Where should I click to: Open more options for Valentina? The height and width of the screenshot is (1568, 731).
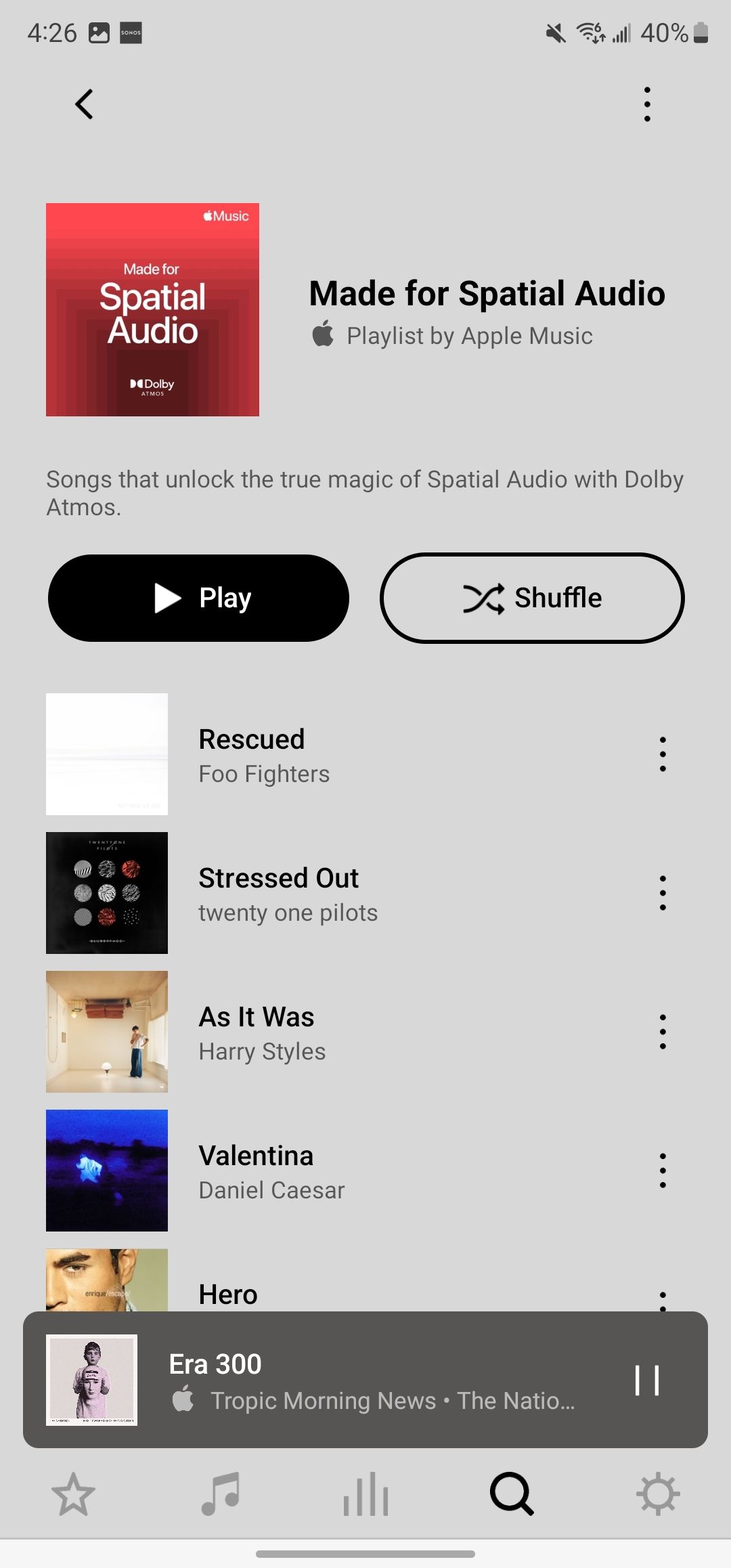663,1171
